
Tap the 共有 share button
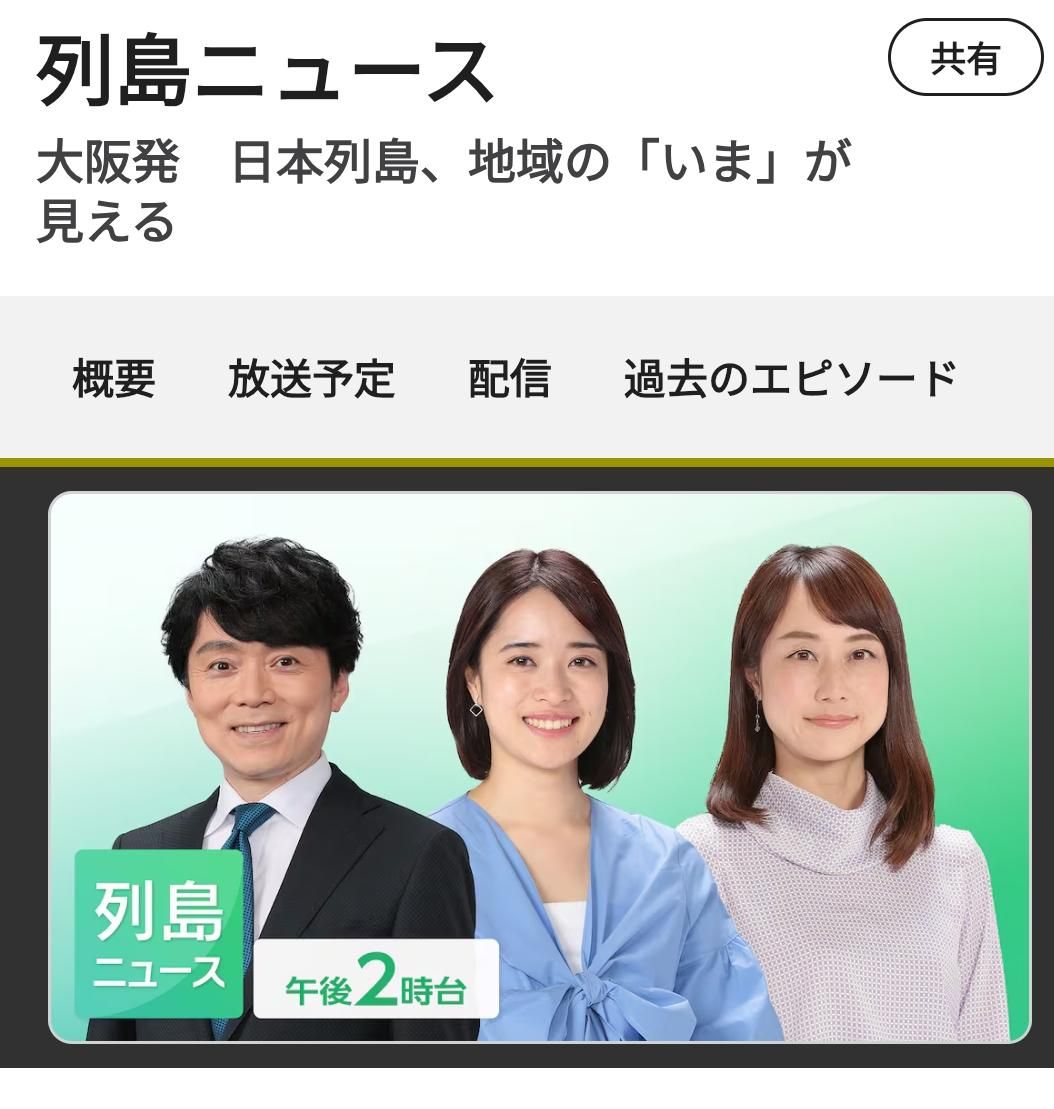[964, 59]
